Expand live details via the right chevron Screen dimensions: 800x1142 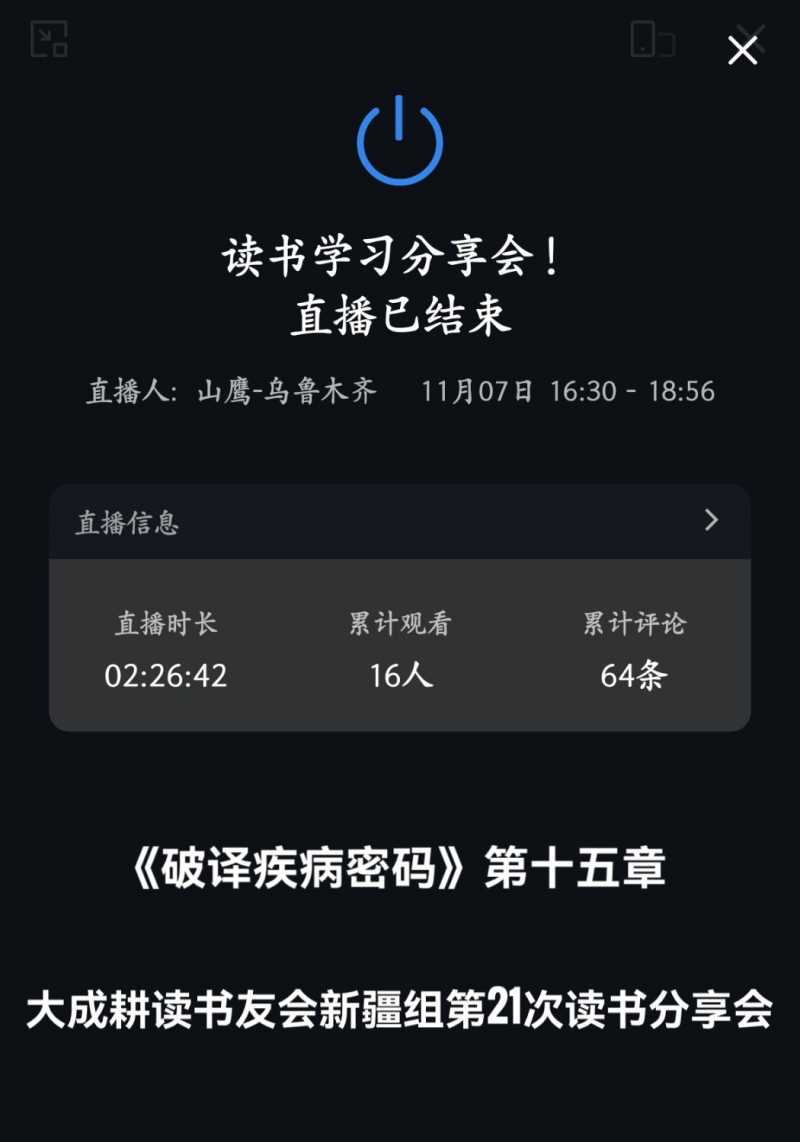pyautogui.click(x=710, y=520)
